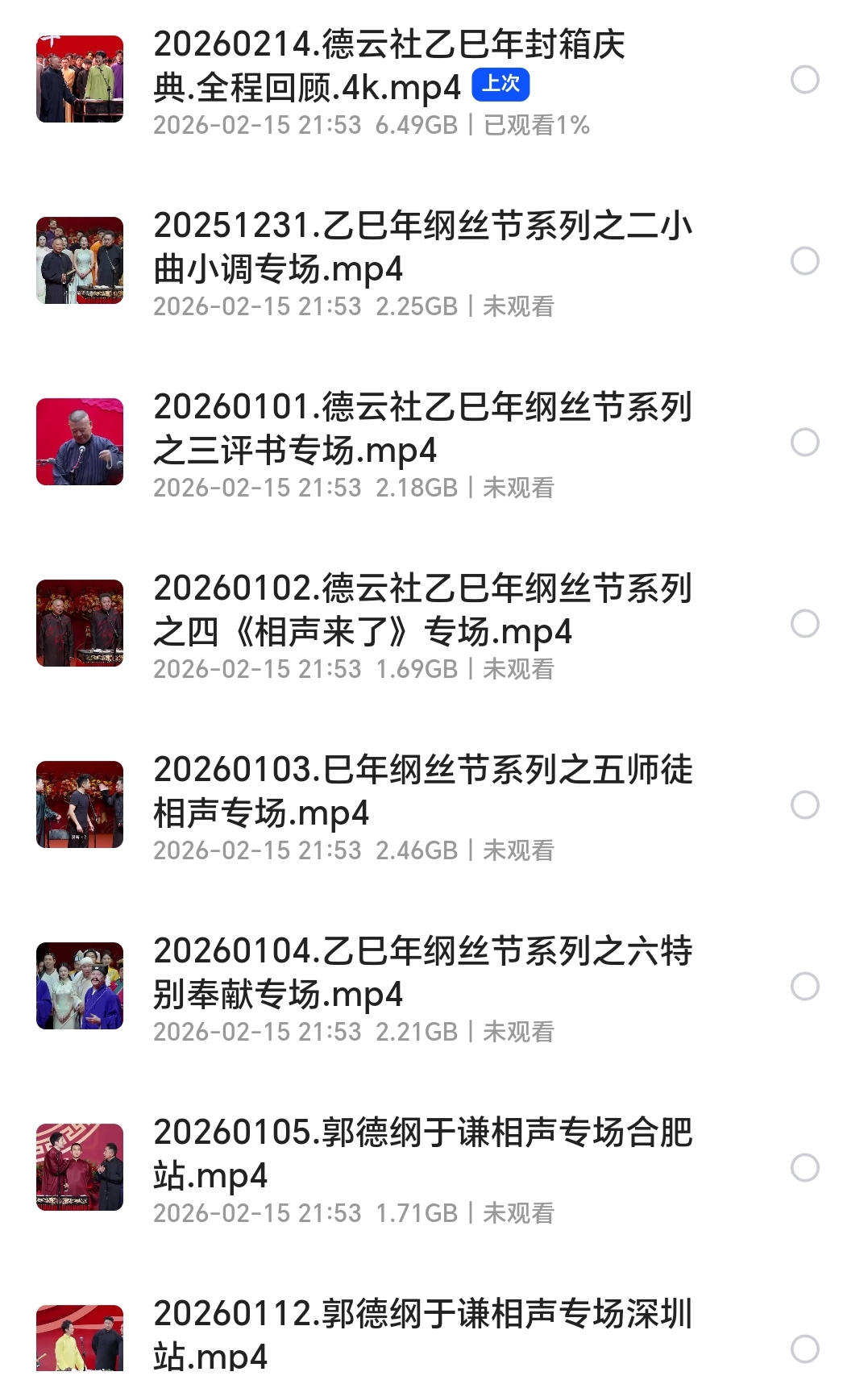Open the 评书专场 video thumbnail
Screen dimensions: 868x1380
coord(80,440)
